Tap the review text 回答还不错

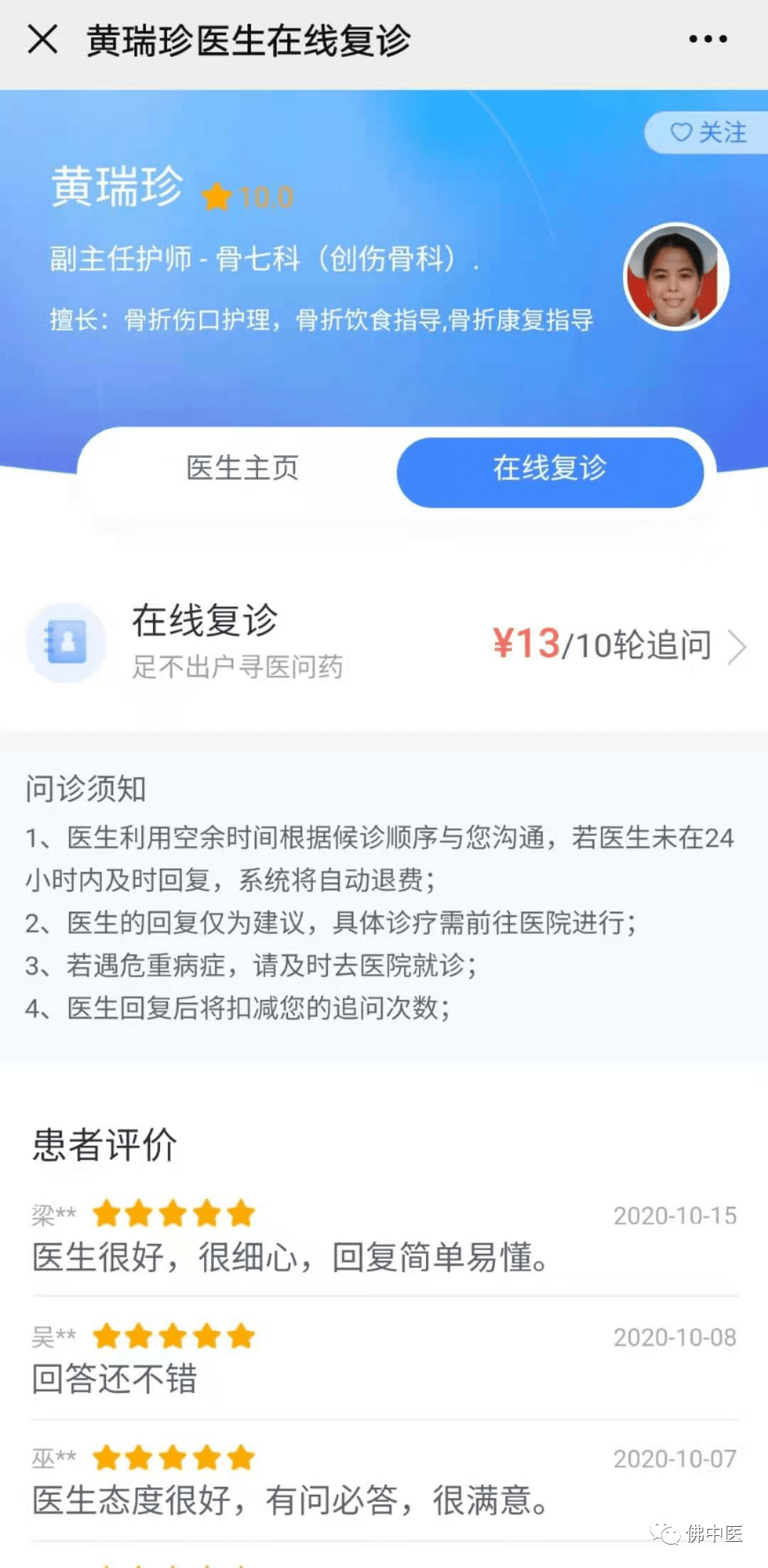[116, 1380]
